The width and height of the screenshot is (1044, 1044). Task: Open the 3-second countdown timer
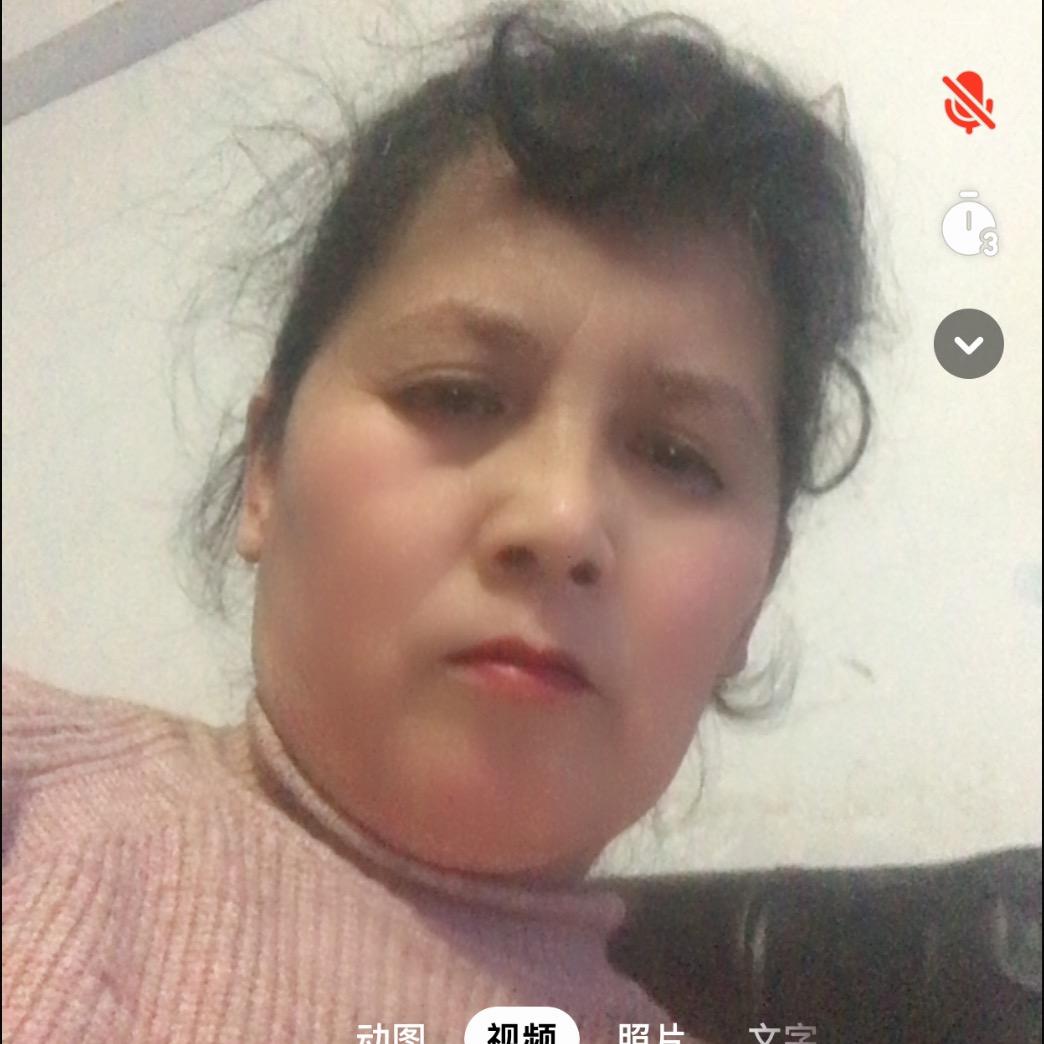coord(968,224)
